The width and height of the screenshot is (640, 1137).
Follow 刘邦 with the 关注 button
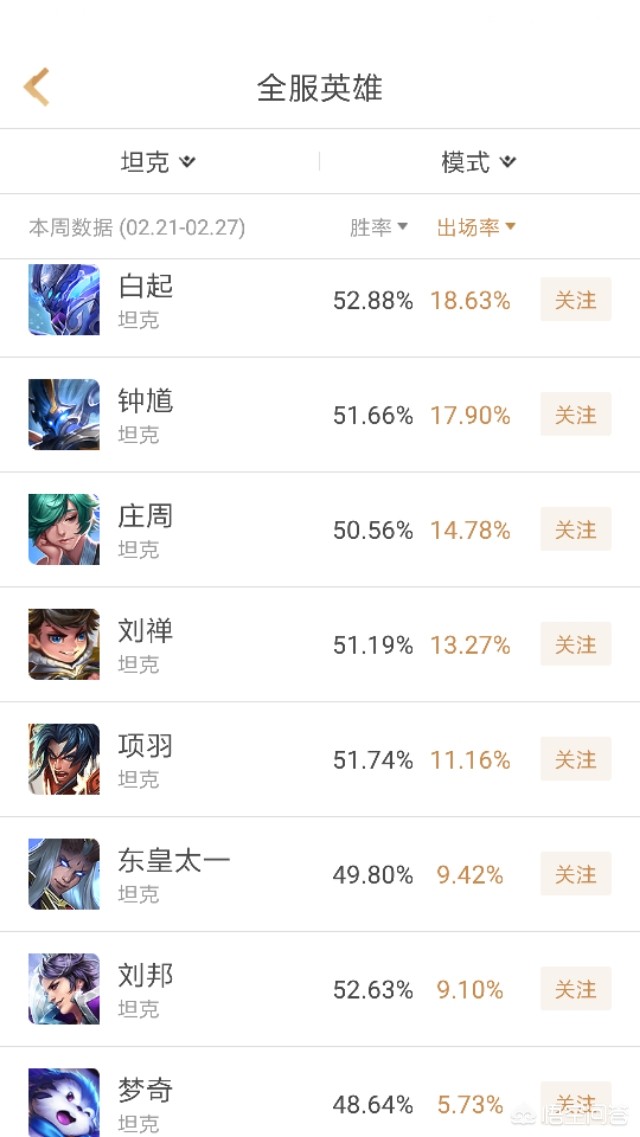(x=575, y=989)
